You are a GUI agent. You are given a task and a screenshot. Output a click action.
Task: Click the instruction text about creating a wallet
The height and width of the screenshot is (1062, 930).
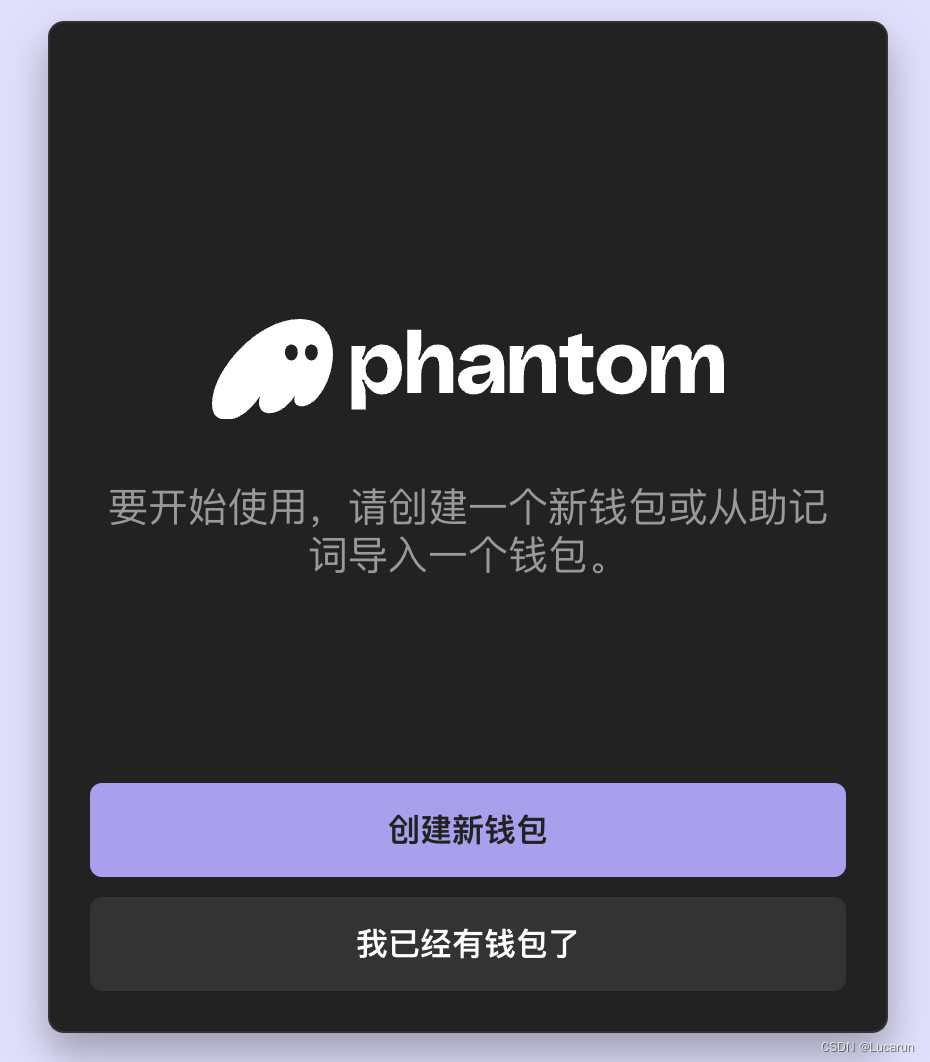[x=465, y=532]
